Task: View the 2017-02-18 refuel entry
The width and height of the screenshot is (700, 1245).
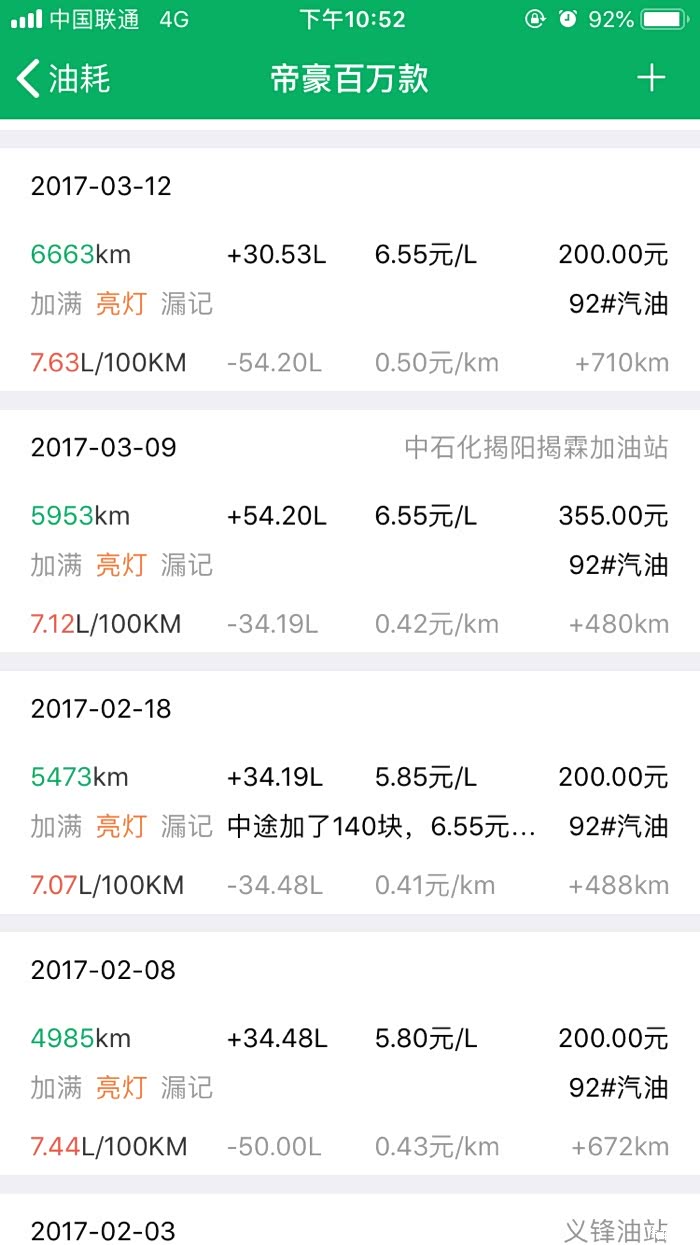Action: 349,792
